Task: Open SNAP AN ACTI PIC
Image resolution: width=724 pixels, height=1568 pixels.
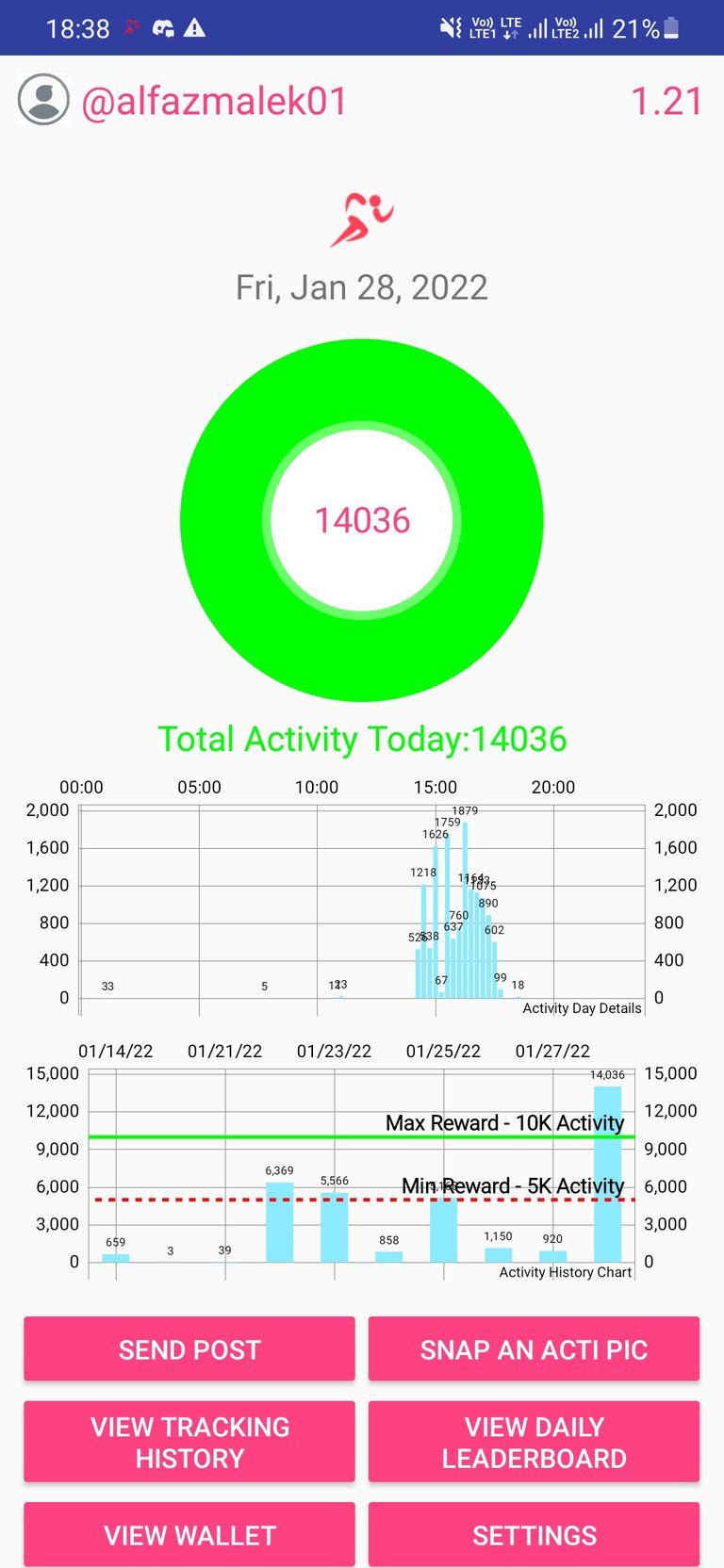Action: pos(534,1348)
